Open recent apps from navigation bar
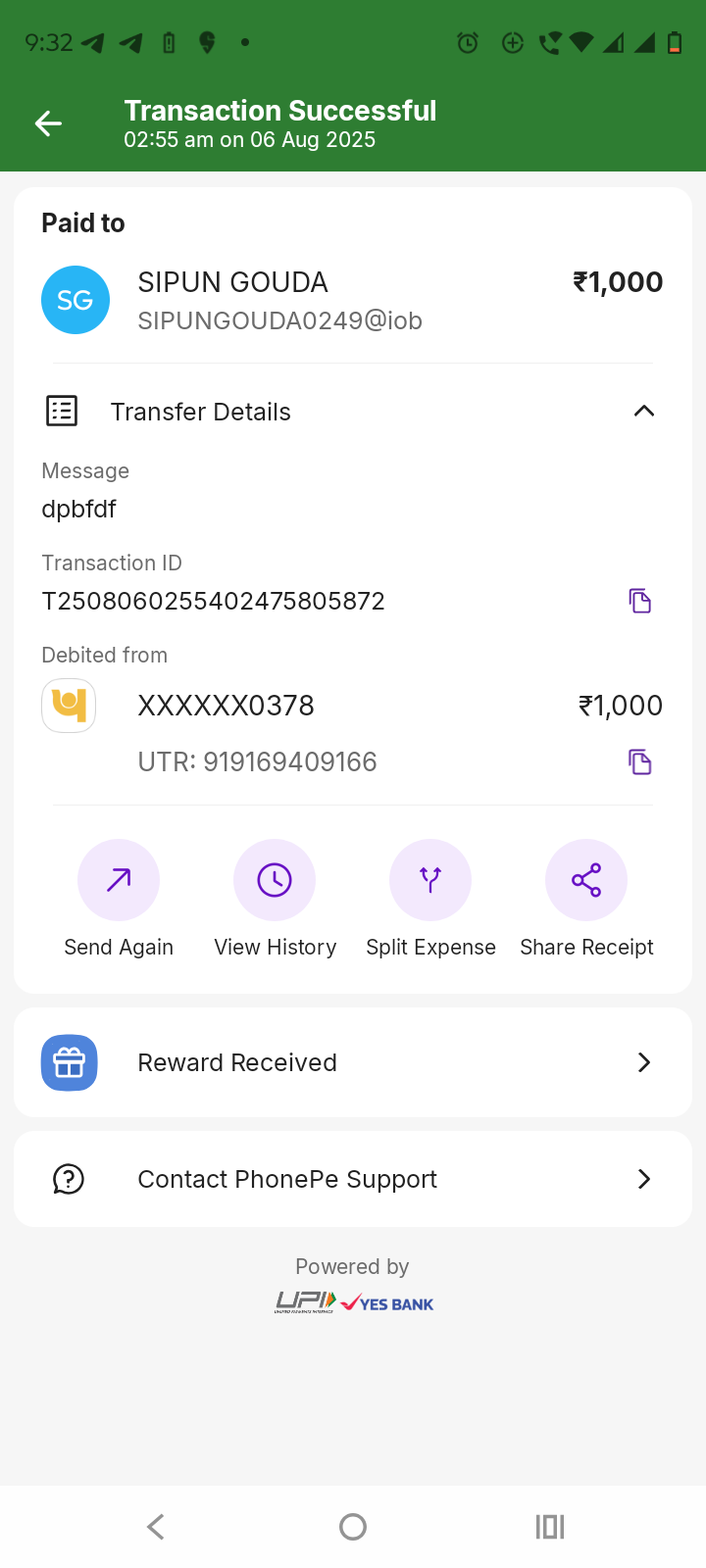This screenshot has width=706, height=1568. (550, 1527)
